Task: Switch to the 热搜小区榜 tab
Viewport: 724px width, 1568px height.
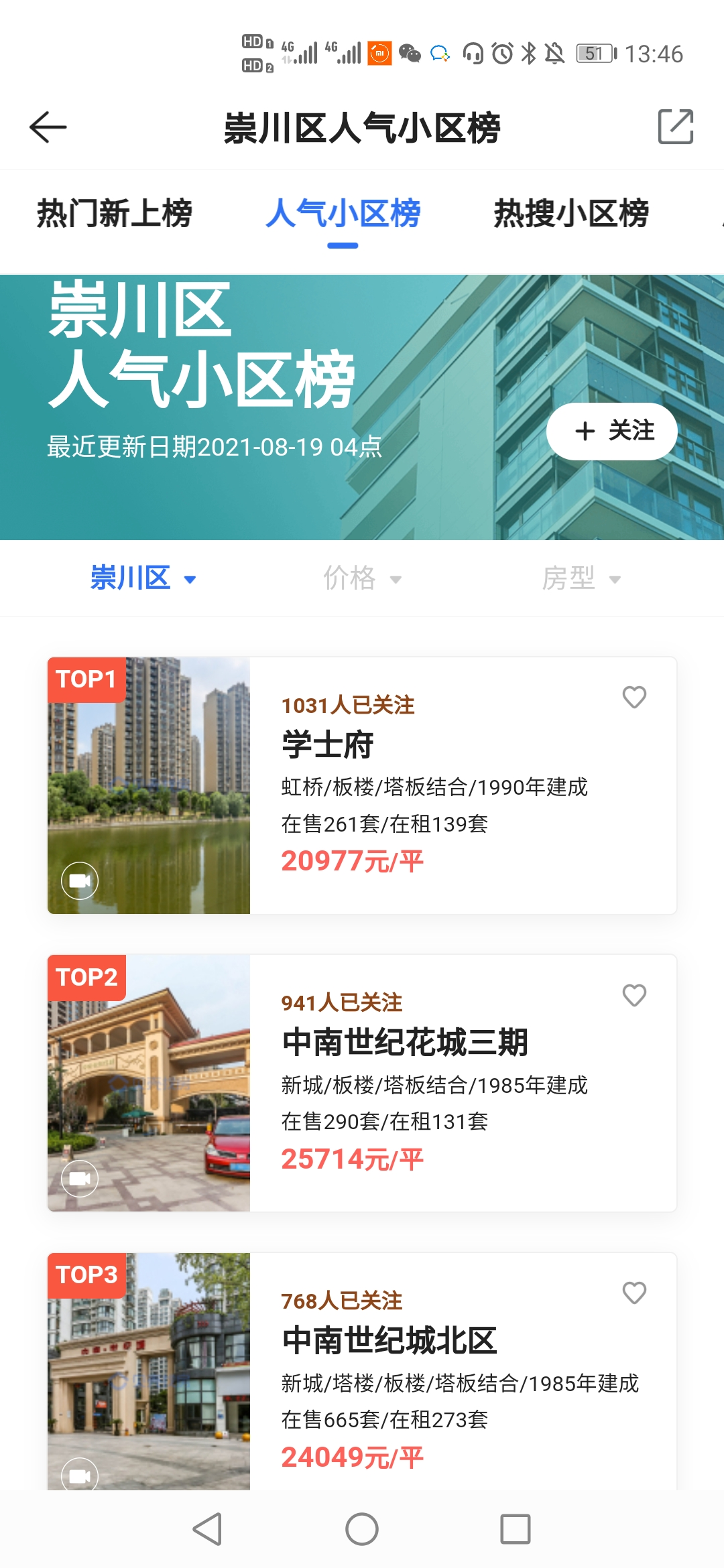Action: click(571, 214)
